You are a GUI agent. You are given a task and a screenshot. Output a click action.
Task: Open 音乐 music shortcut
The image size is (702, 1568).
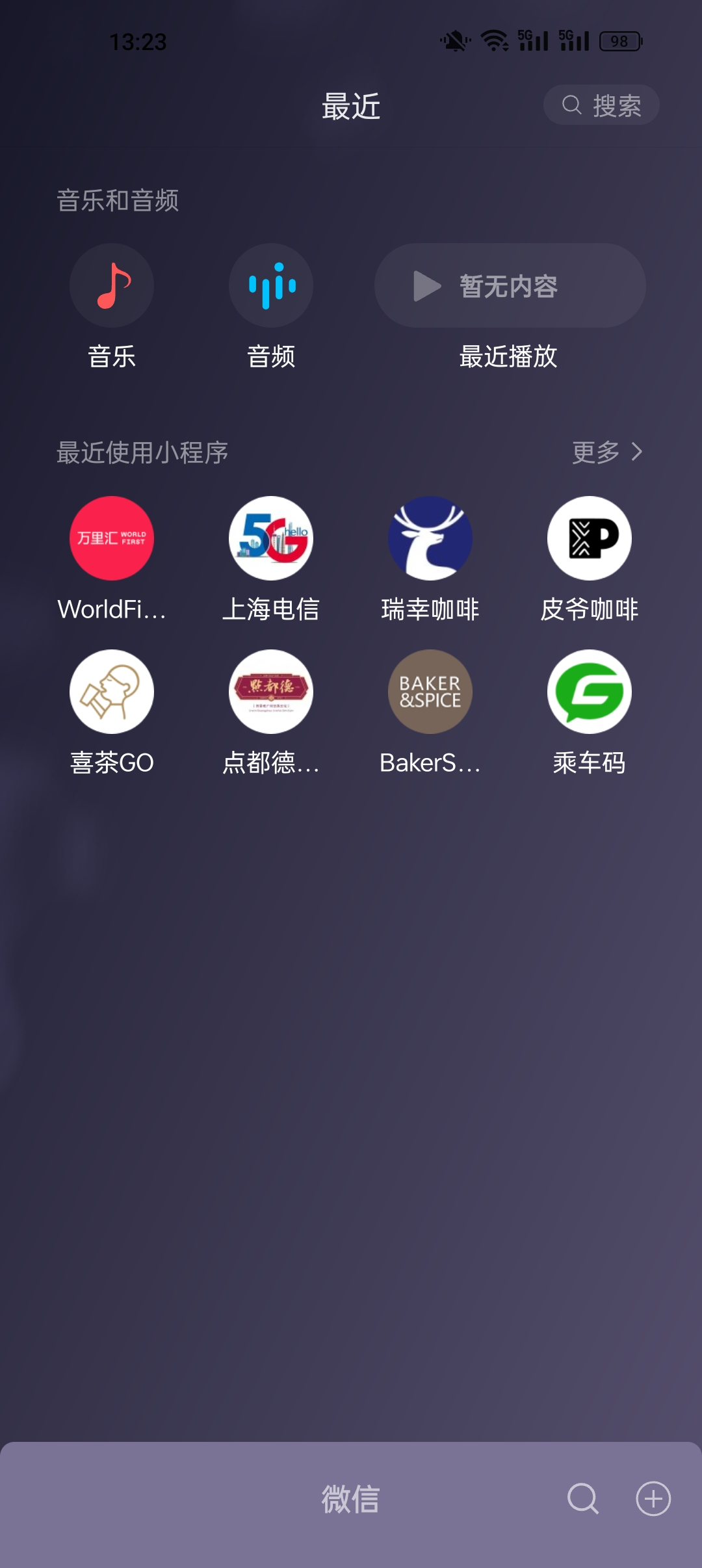(x=112, y=285)
